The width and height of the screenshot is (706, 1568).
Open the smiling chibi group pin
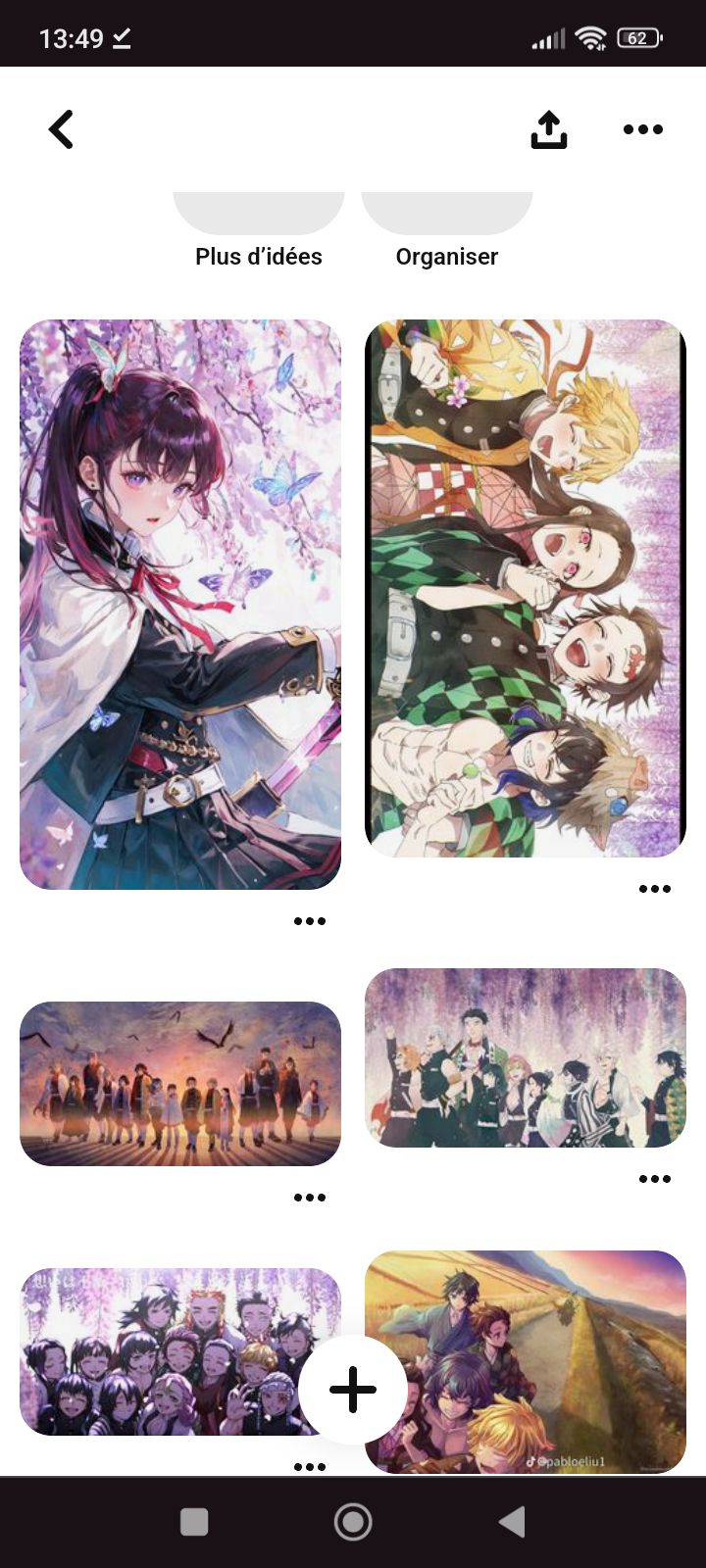pyautogui.click(x=157, y=1352)
